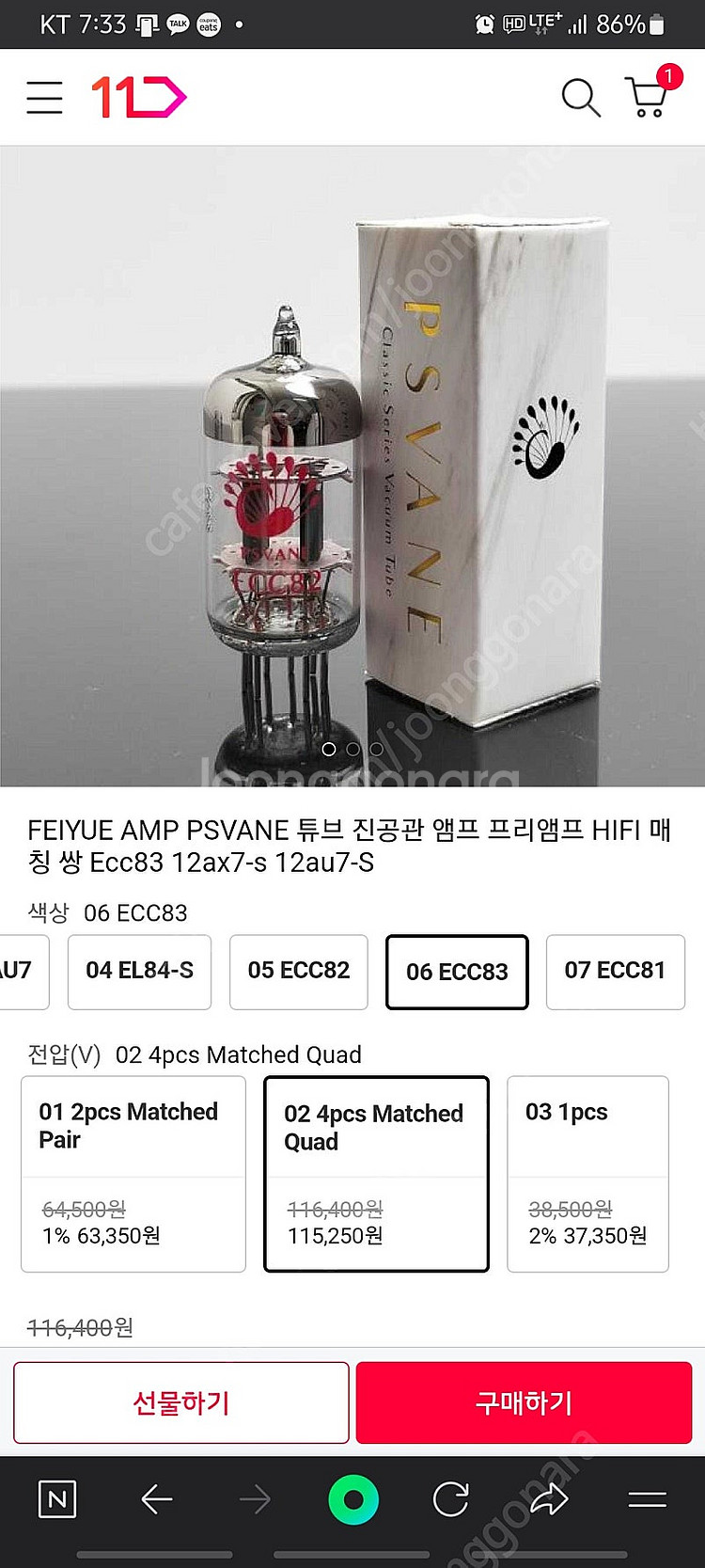Viewport: 705px width, 1568px height.
Task: Tap the green Naver home circle
Action: [x=353, y=1499]
